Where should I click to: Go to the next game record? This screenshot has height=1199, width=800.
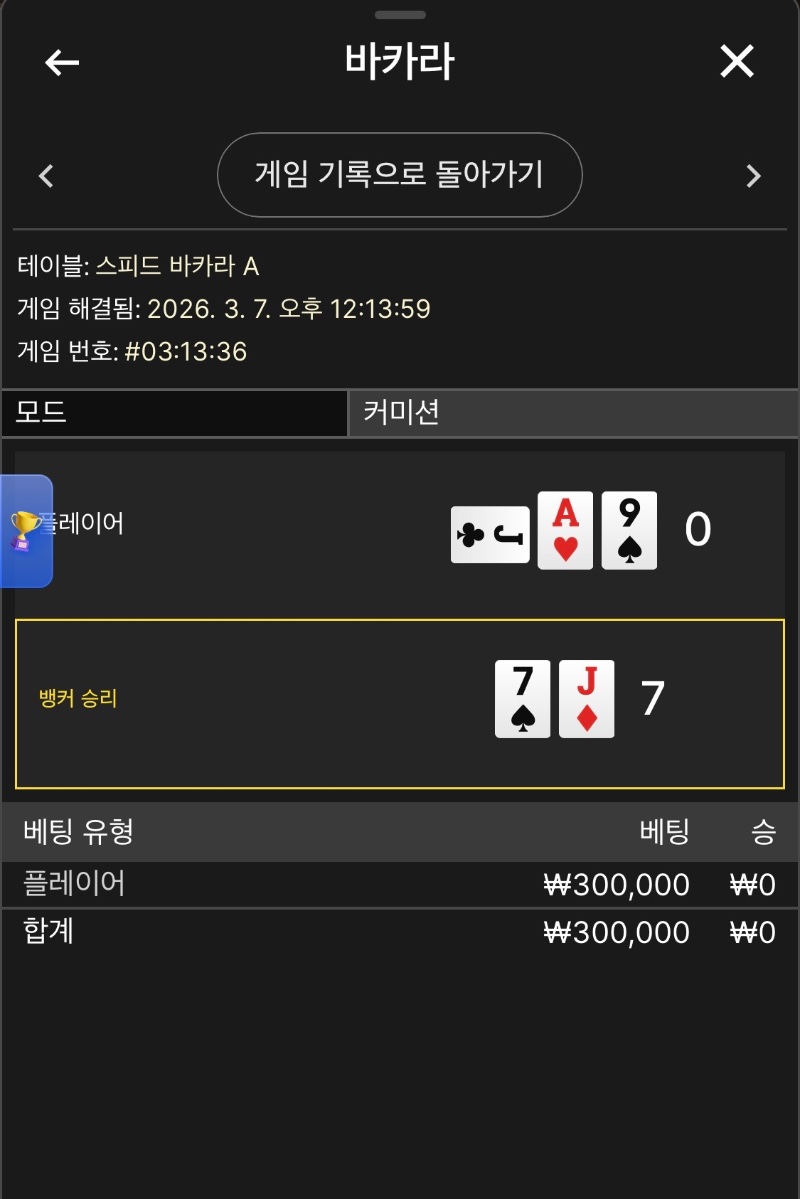point(753,177)
